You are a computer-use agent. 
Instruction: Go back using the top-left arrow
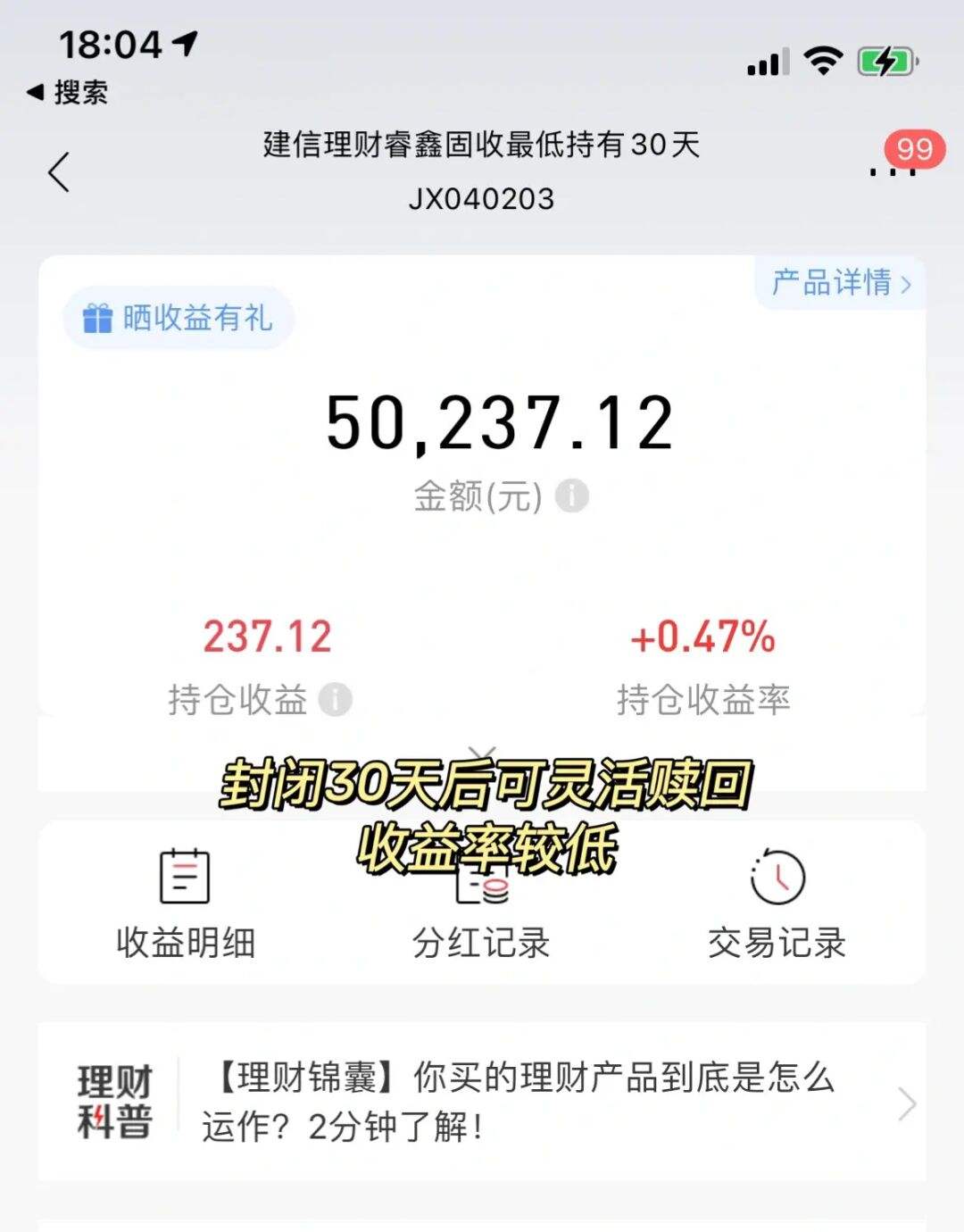(x=59, y=172)
